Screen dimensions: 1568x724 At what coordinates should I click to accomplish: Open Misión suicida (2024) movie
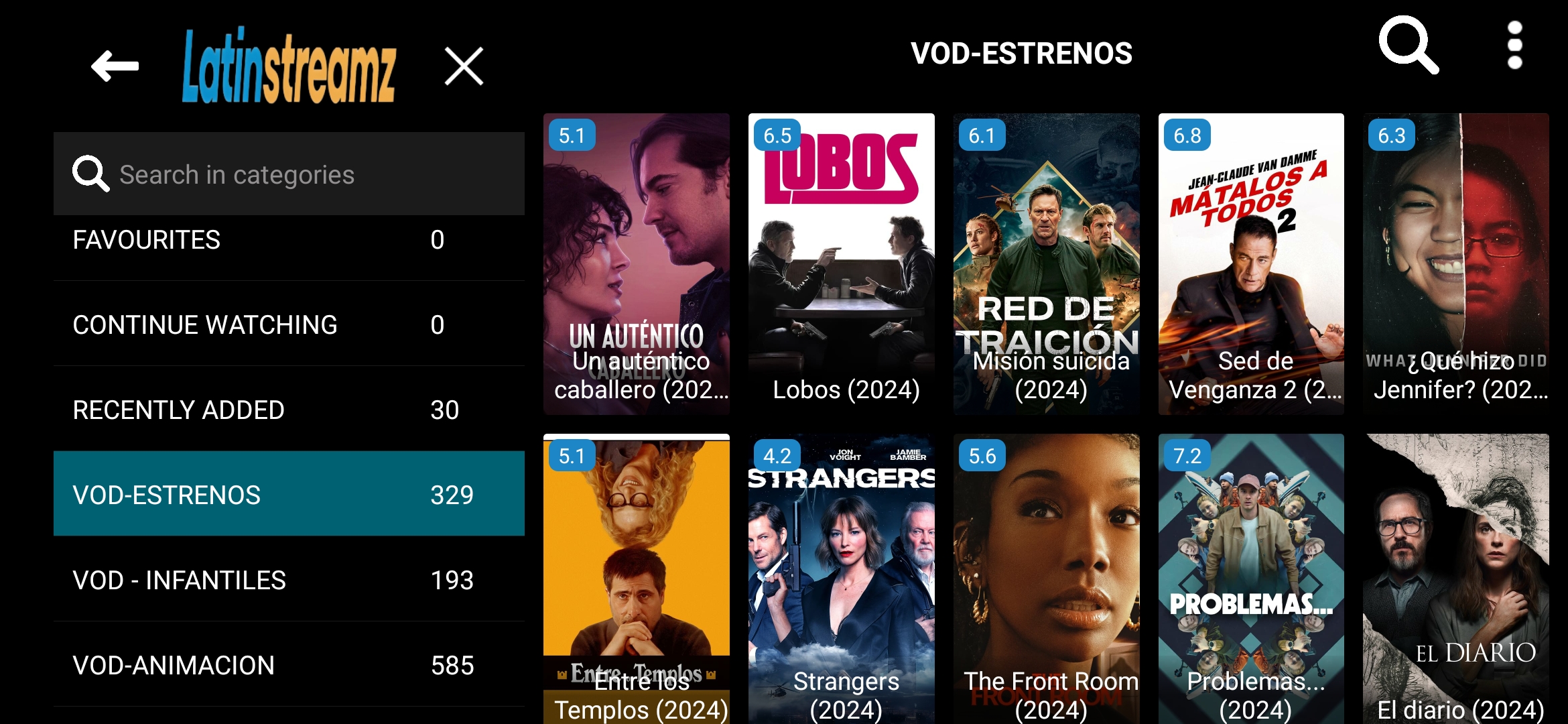pos(1046,263)
